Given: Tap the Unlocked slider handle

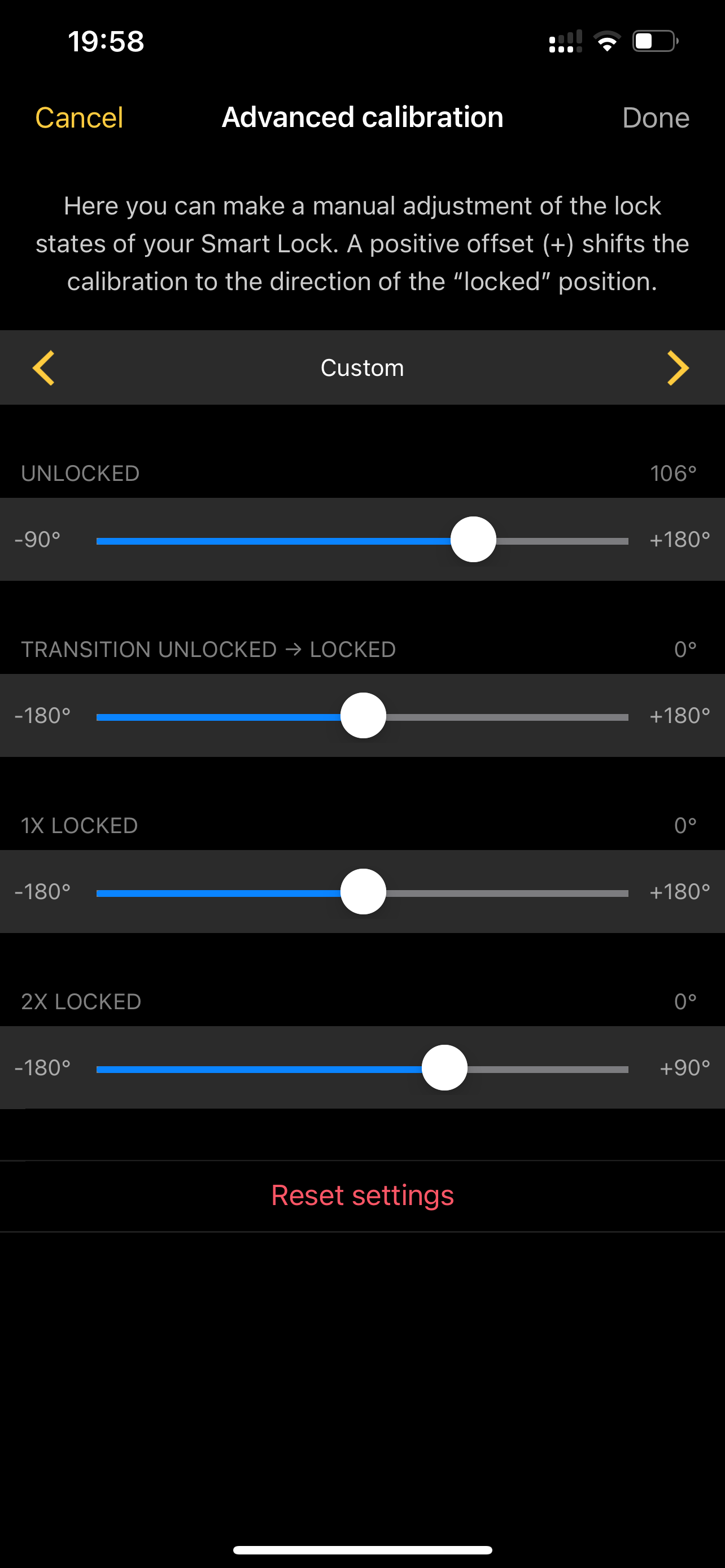Looking at the screenshot, I should 473,540.
